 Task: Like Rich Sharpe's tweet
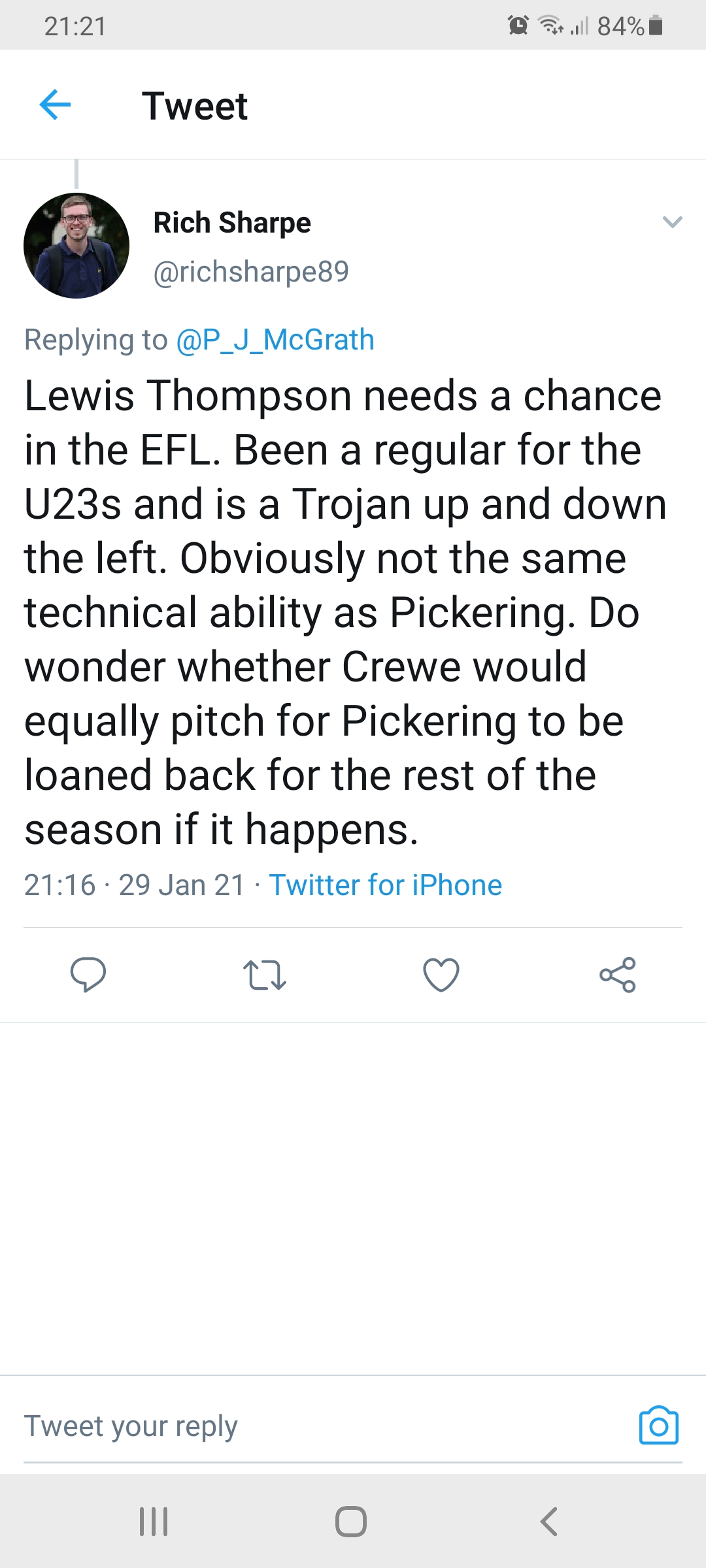441,975
